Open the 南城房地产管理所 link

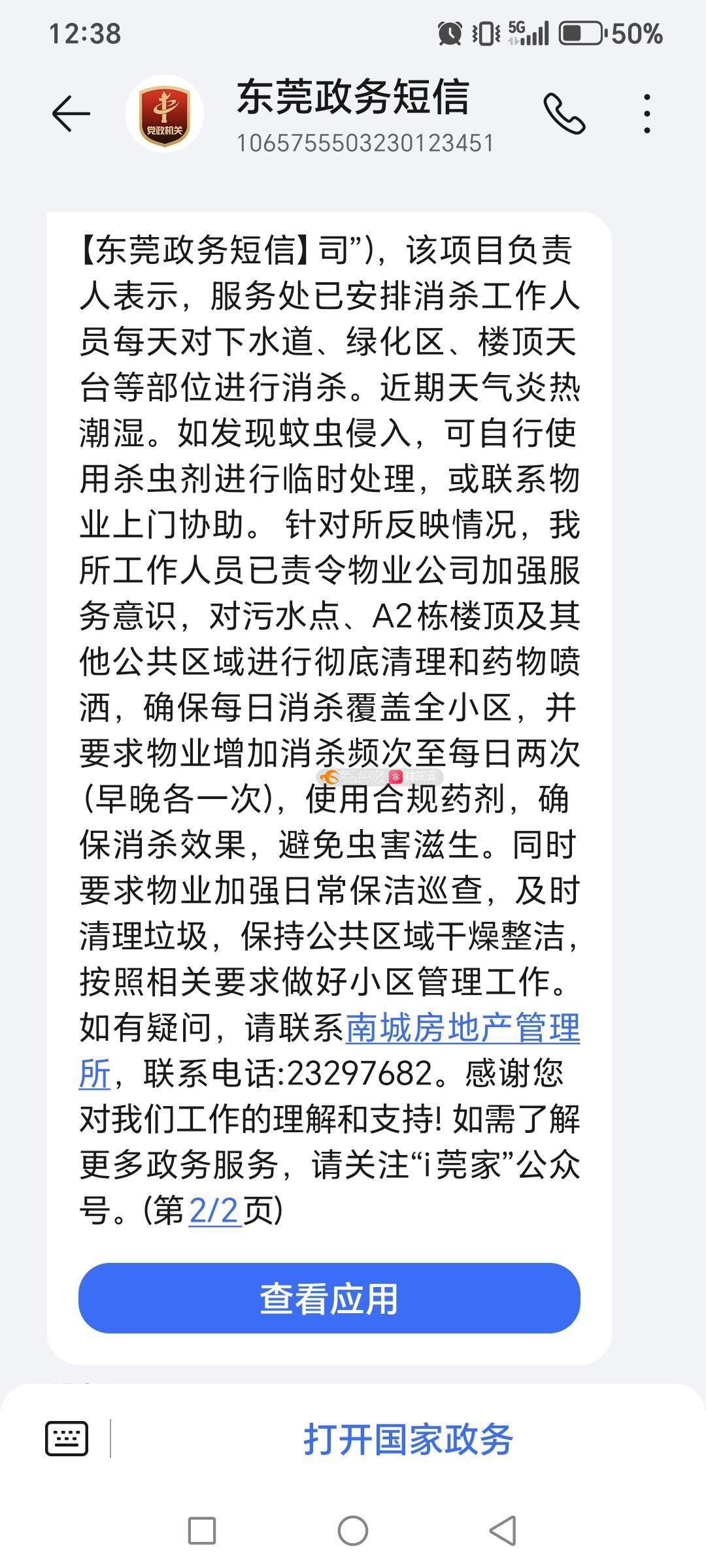pos(462,1028)
